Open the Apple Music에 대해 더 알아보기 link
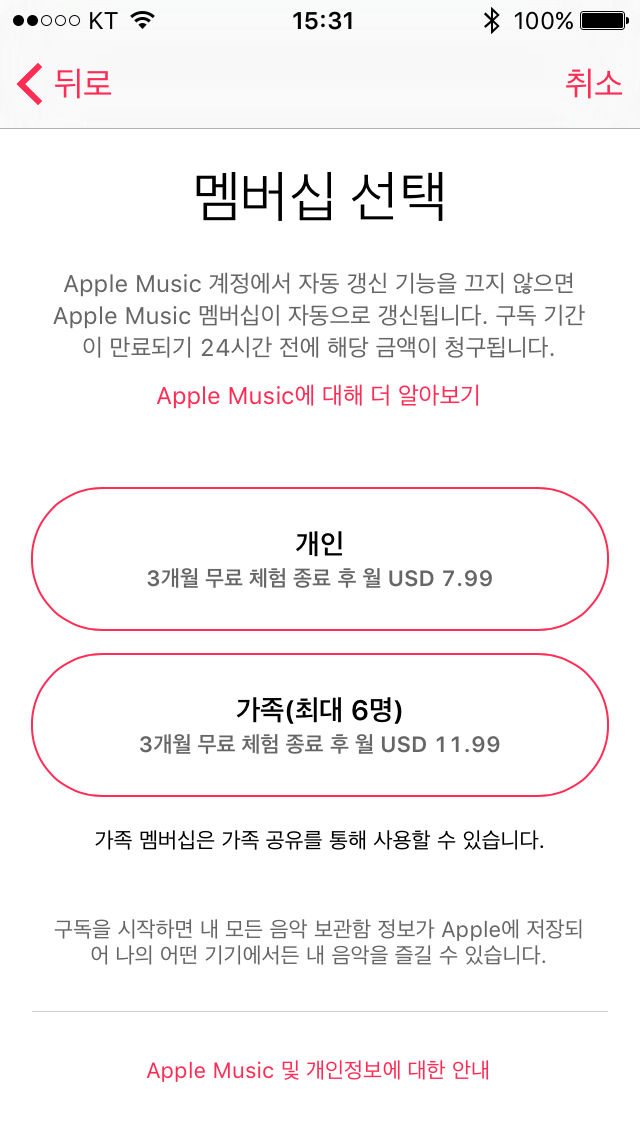This screenshot has height=1136, width=640. tap(319, 396)
